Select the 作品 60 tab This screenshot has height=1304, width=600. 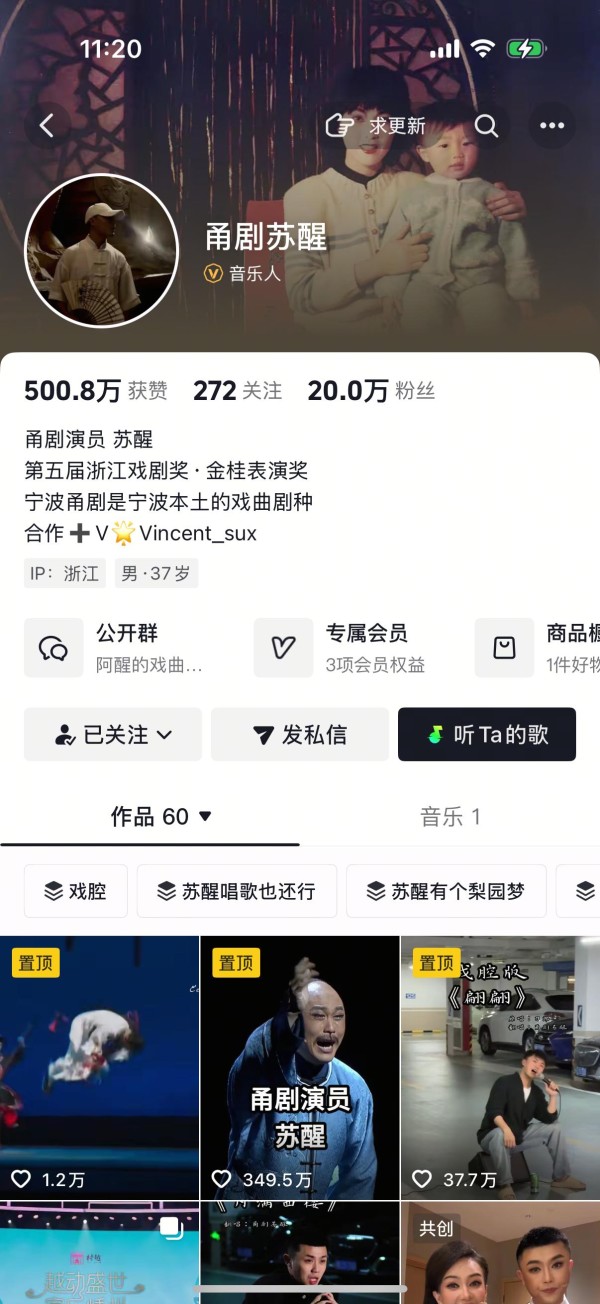pos(160,817)
